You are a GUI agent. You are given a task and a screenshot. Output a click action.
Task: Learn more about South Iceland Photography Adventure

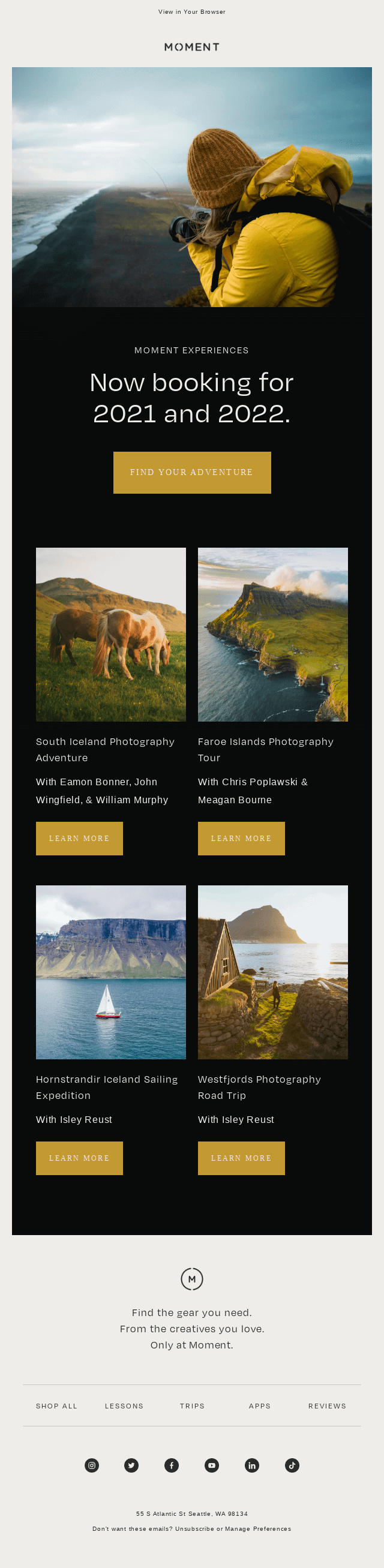(79, 838)
